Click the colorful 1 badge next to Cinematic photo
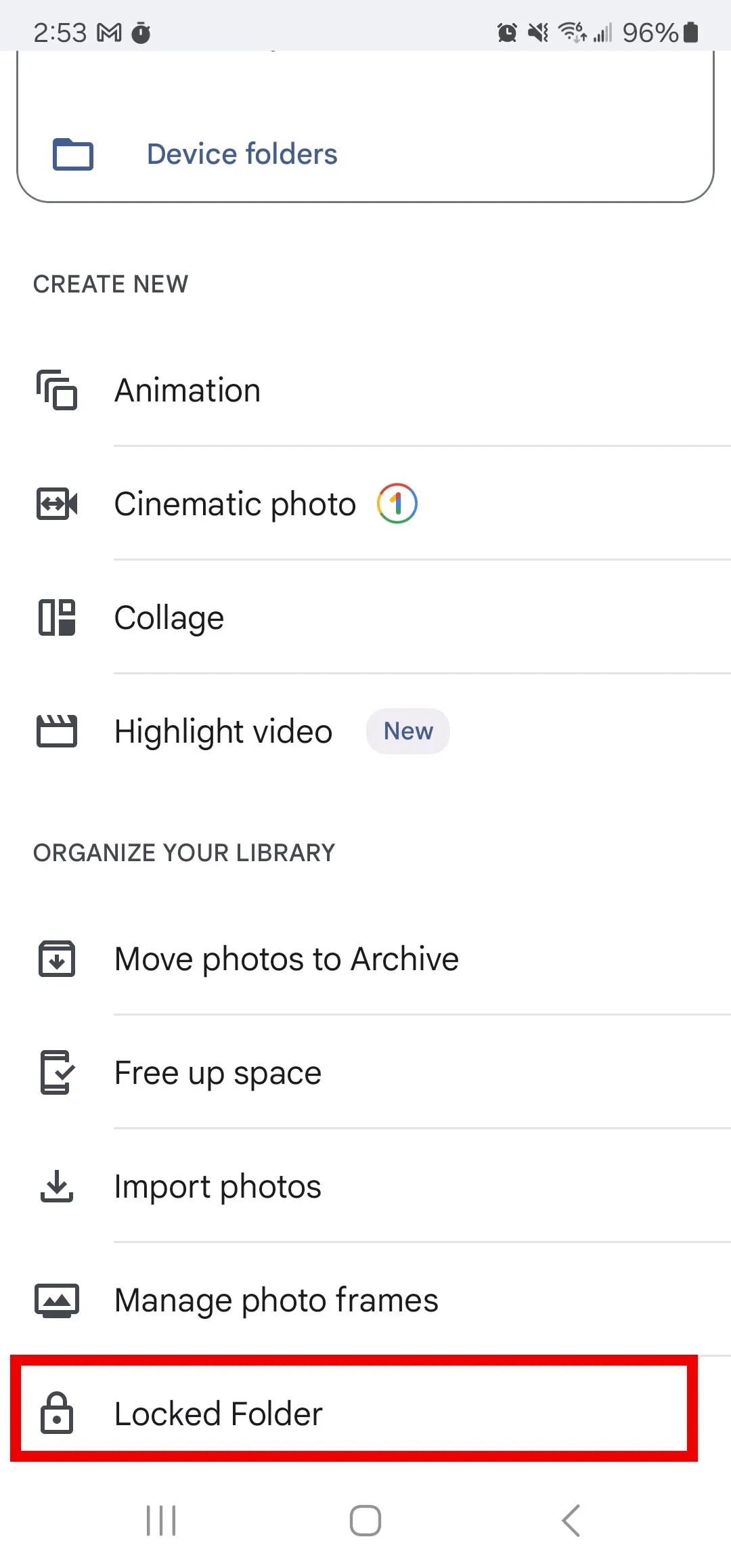The image size is (731, 1568). point(397,504)
